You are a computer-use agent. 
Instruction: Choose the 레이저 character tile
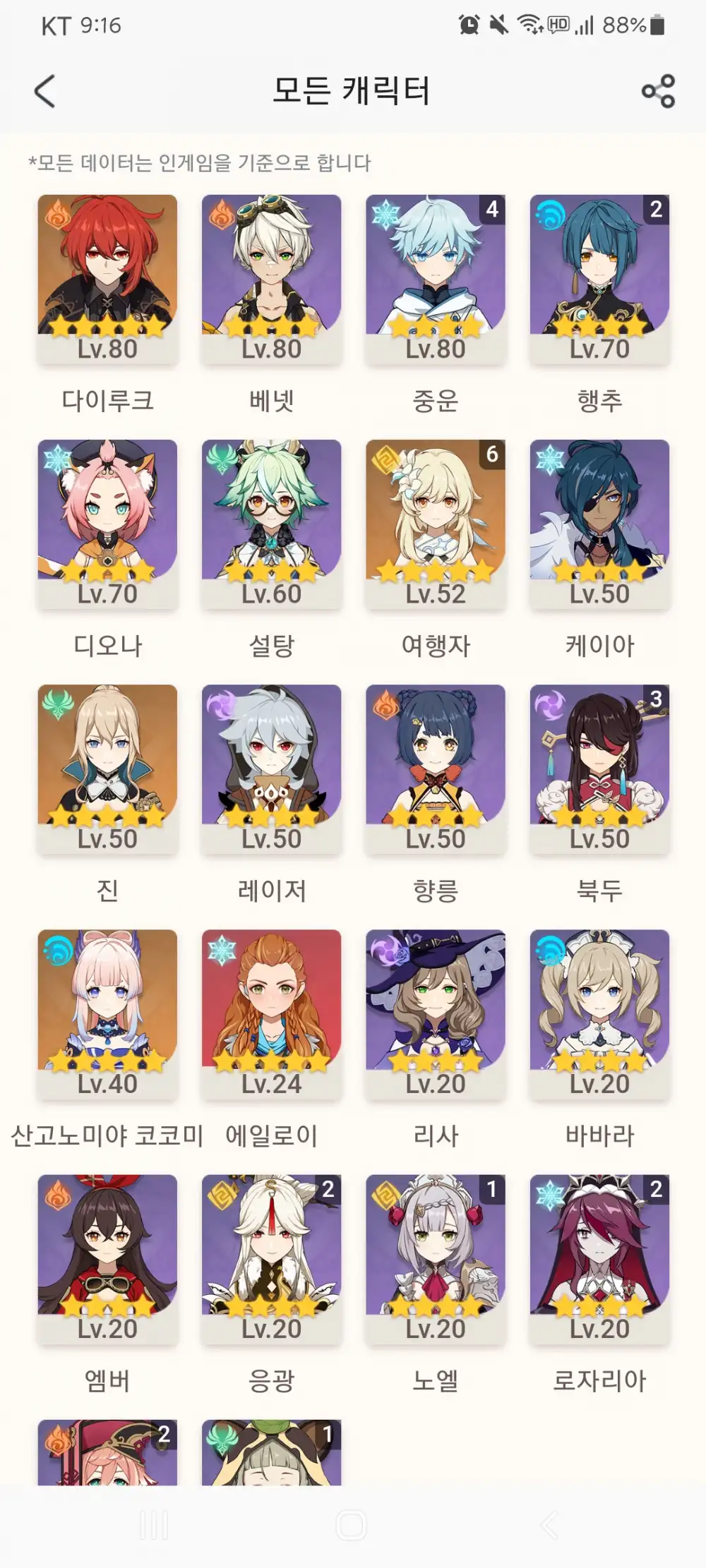click(272, 768)
